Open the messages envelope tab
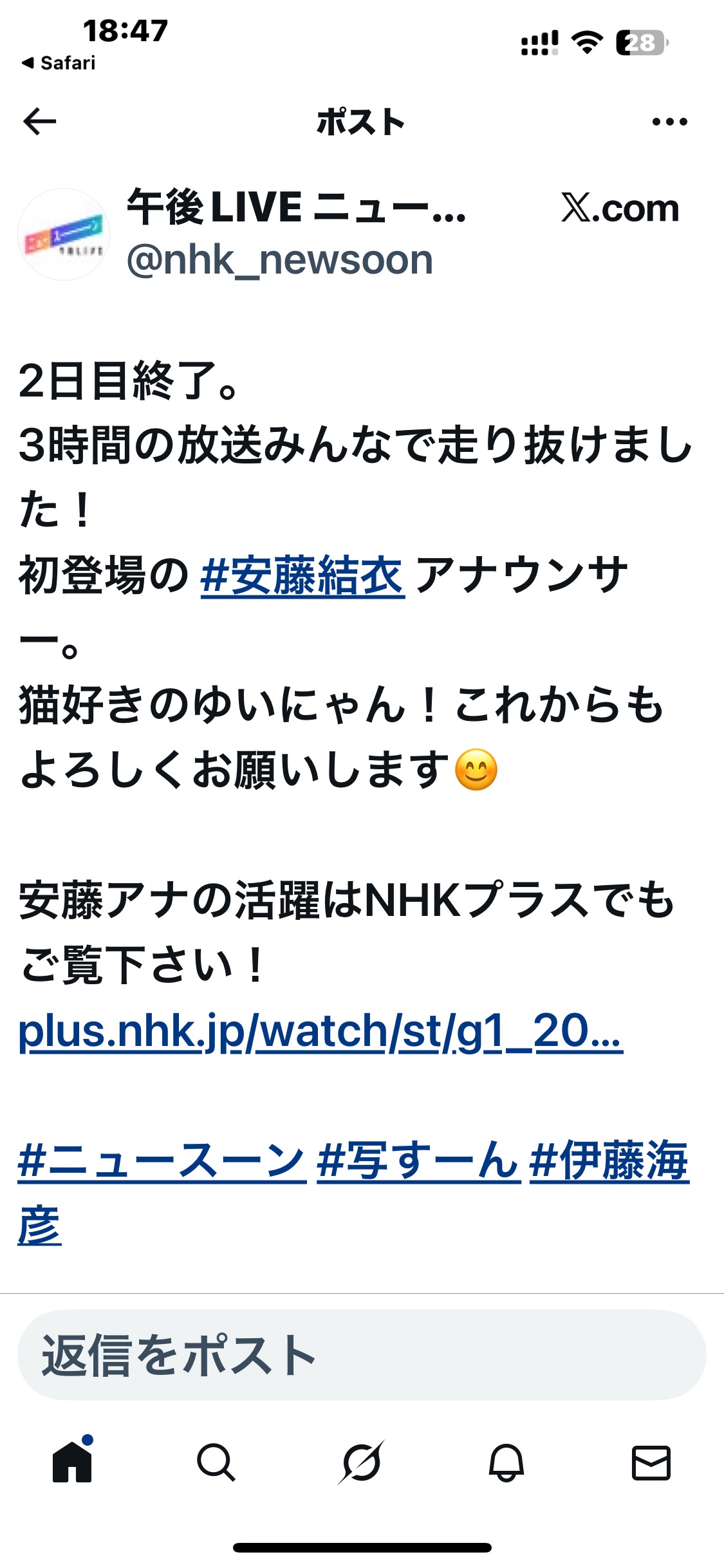Viewport: 724px width, 1568px height. coord(651,1462)
